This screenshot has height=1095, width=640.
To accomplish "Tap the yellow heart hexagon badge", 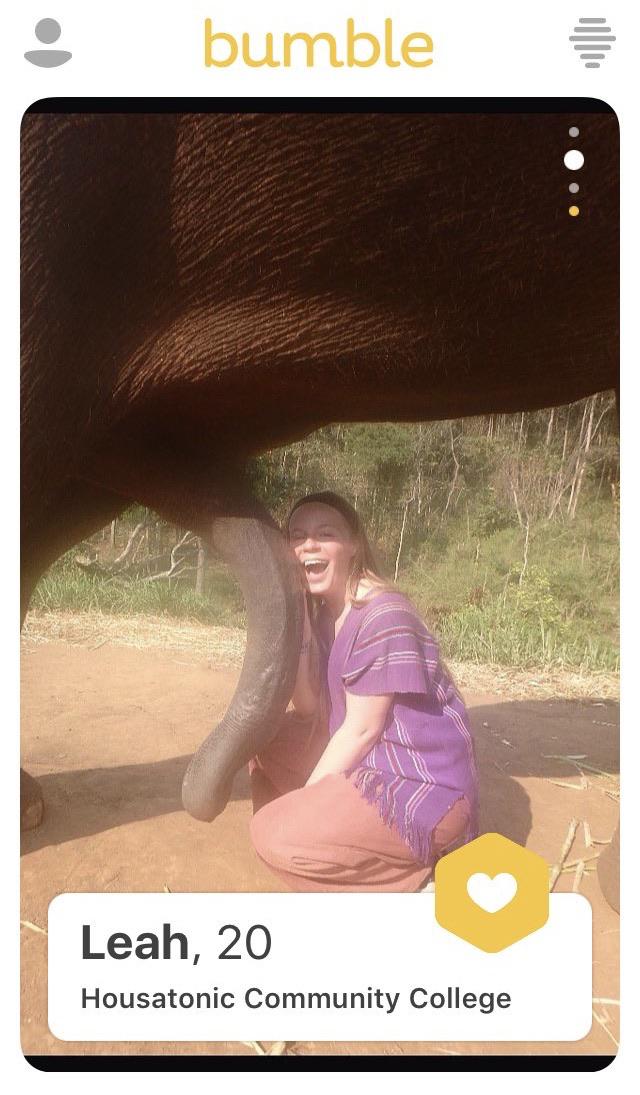I will [x=492, y=892].
